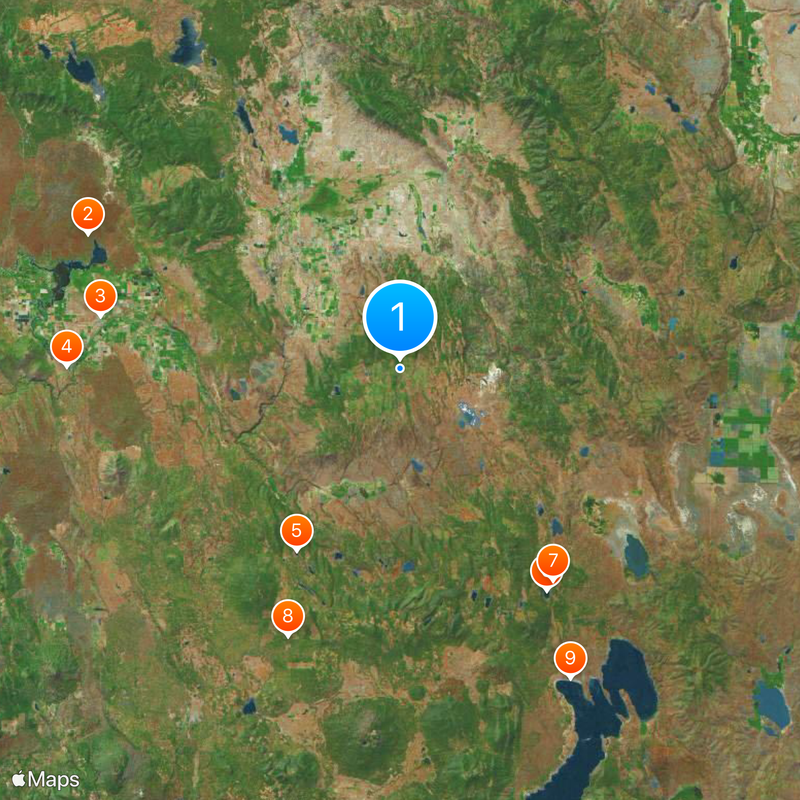Open the pin numbered 8
The height and width of the screenshot is (800, 800).
tap(288, 615)
